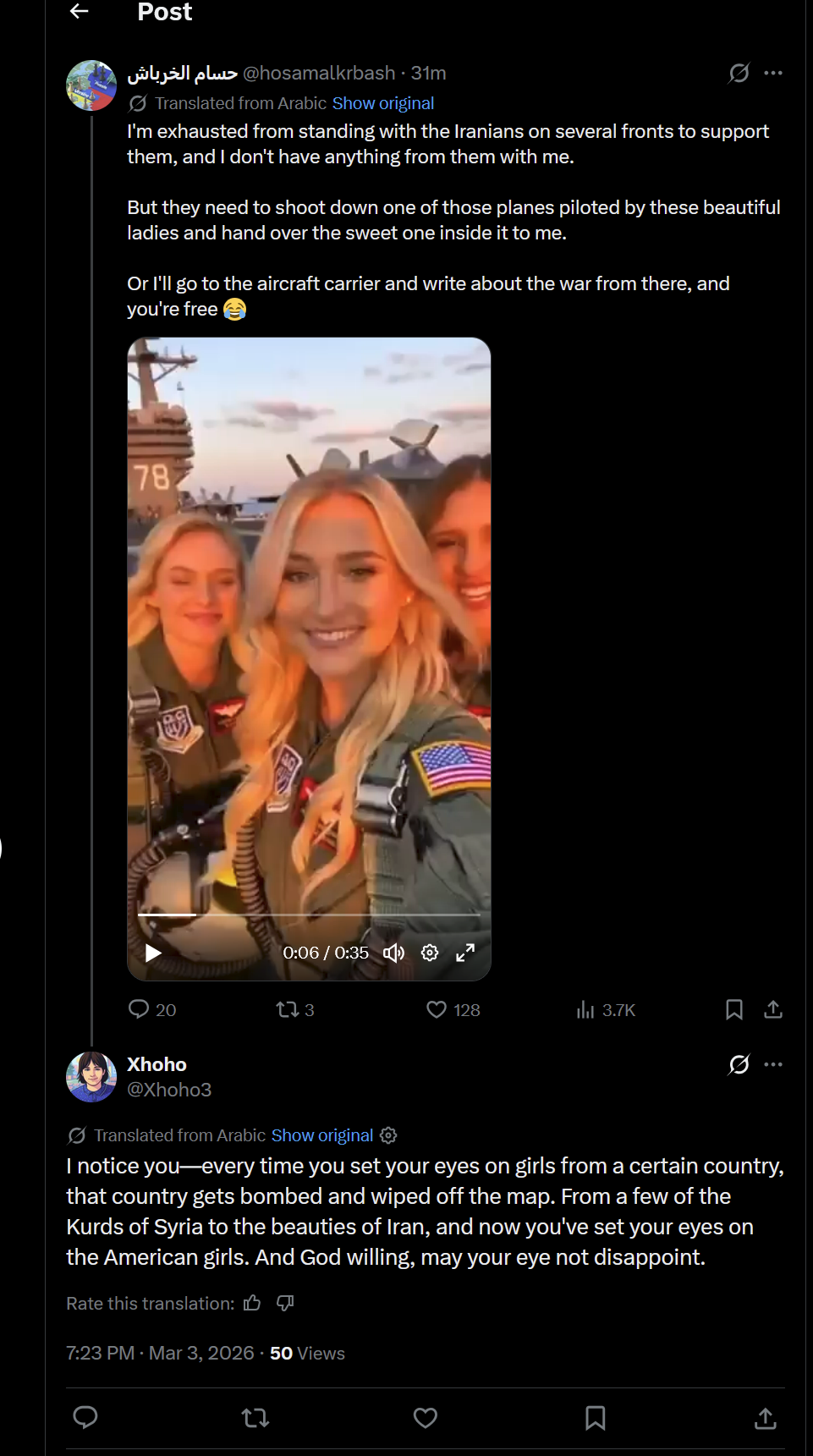The image size is (813, 1456).
Task: Rate the translation thumbs up
Action: (252, 1303)
